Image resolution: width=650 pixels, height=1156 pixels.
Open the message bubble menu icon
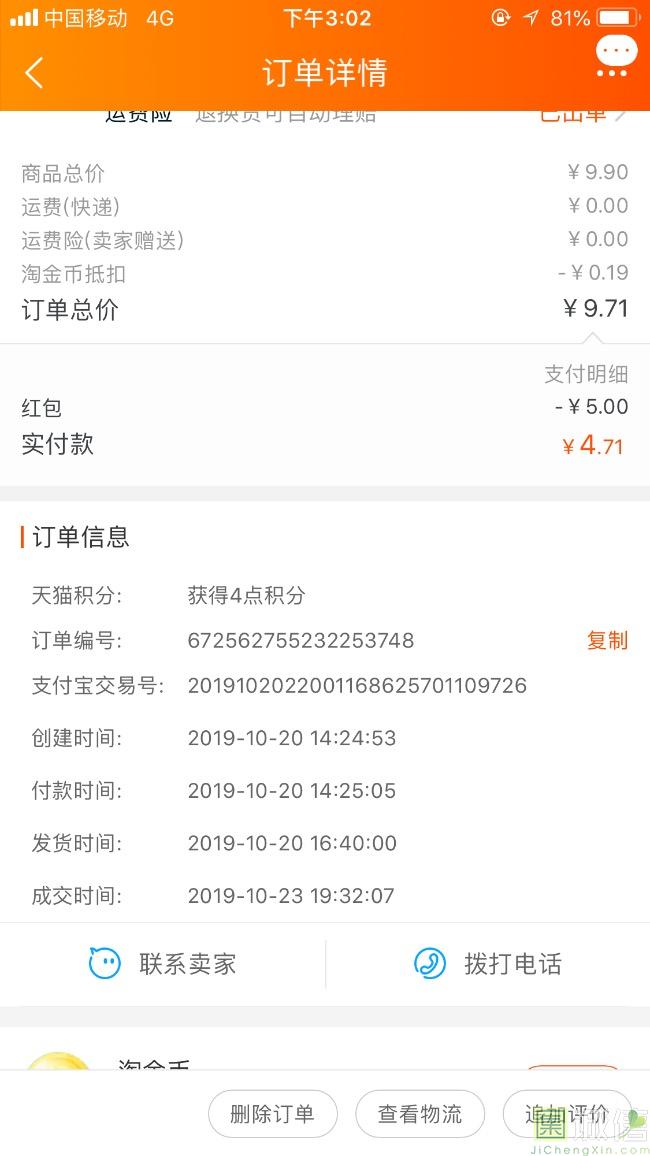615,56
